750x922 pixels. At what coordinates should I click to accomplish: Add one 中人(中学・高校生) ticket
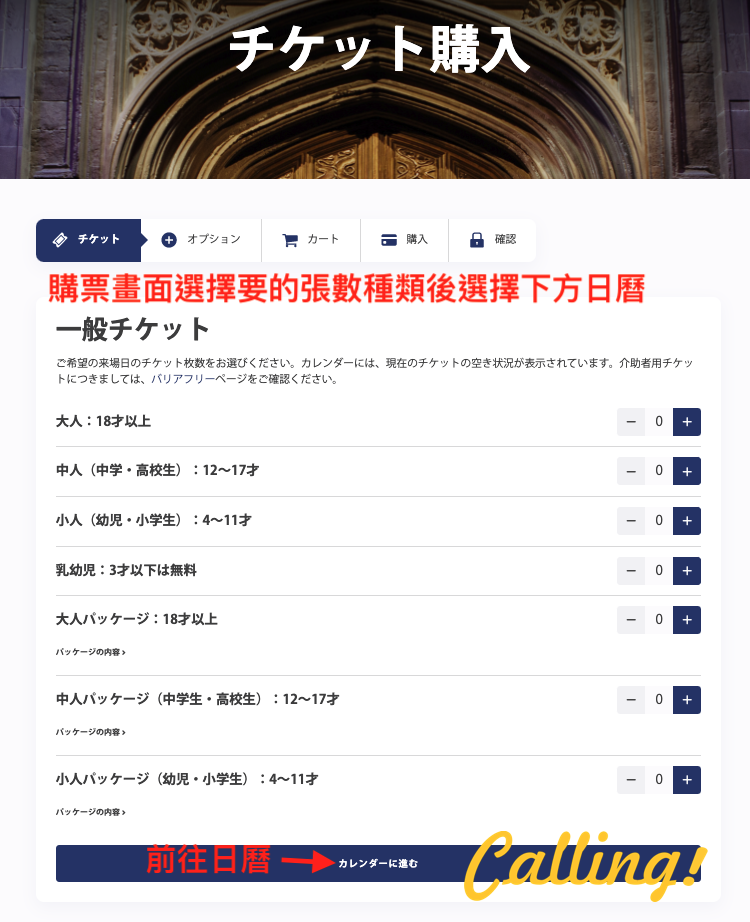click(x=686, y=471)
